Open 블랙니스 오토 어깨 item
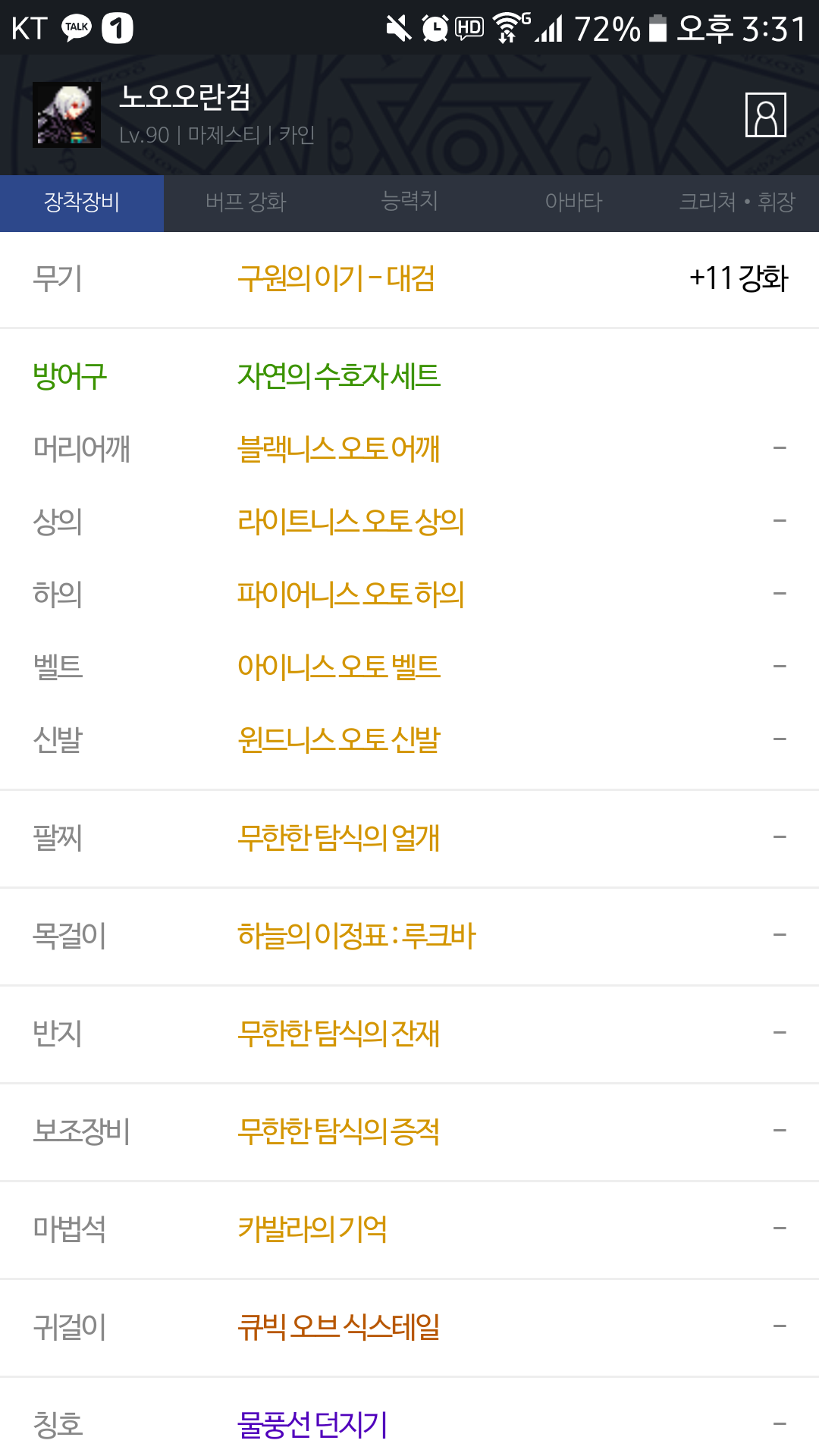 tap(338, 449)
